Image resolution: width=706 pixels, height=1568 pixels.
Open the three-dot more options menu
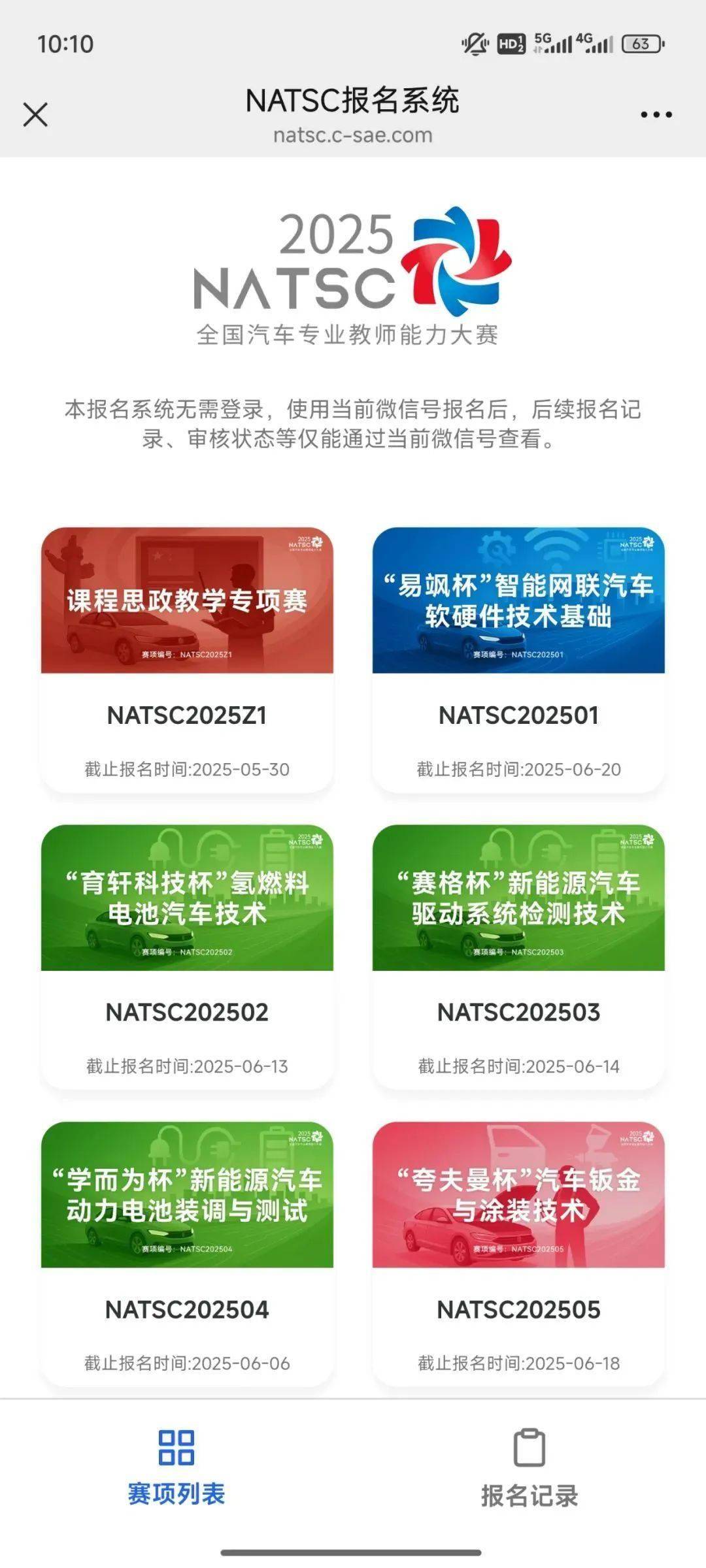tap(656, 115)
